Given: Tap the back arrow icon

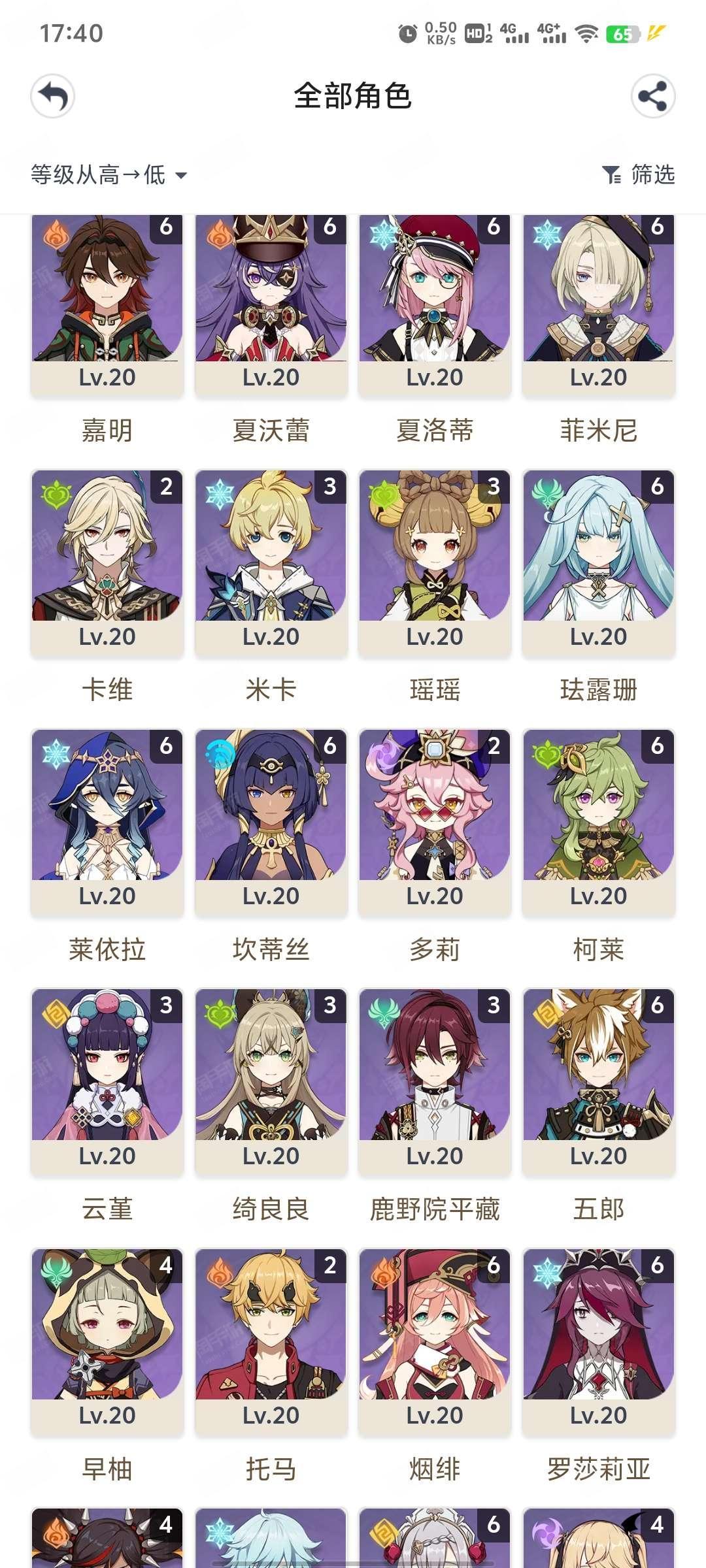Looking at the screenshot, I should tap(53, 97).
